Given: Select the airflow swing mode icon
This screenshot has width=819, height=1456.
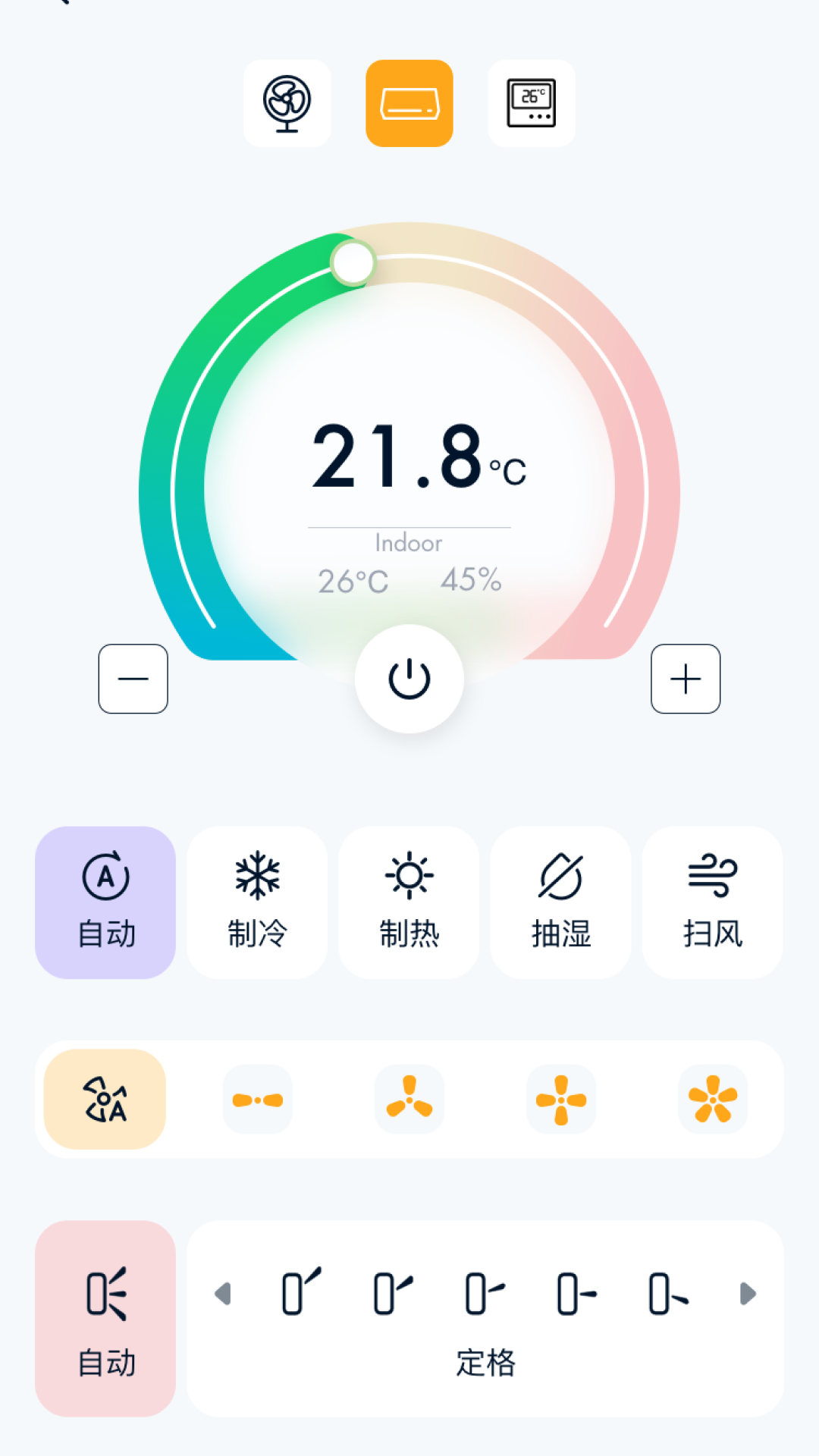Looking at the screenshot, I should click(711, 876).
